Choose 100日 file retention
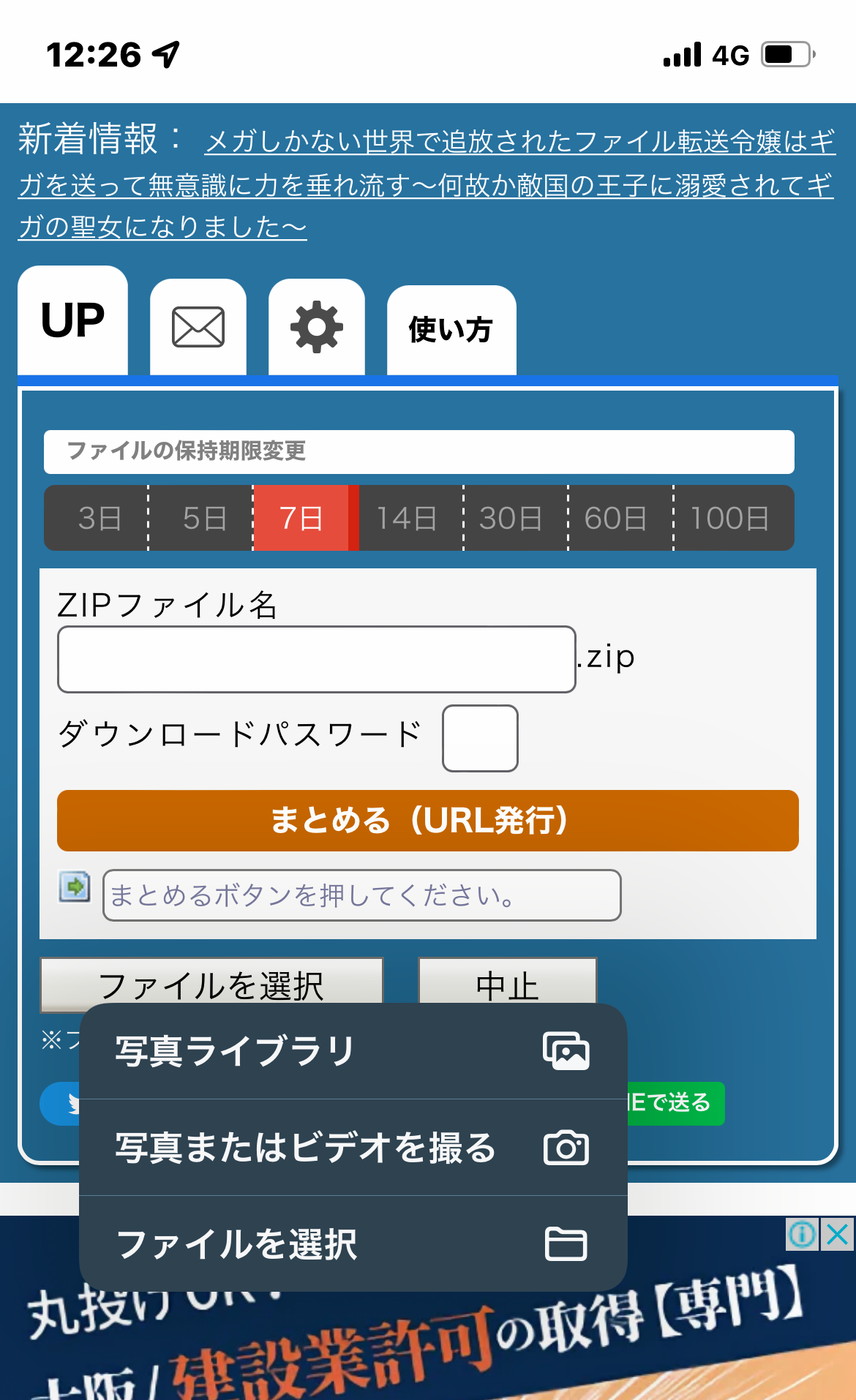This screenshot has width=856, height=1400. coord(730,518)
